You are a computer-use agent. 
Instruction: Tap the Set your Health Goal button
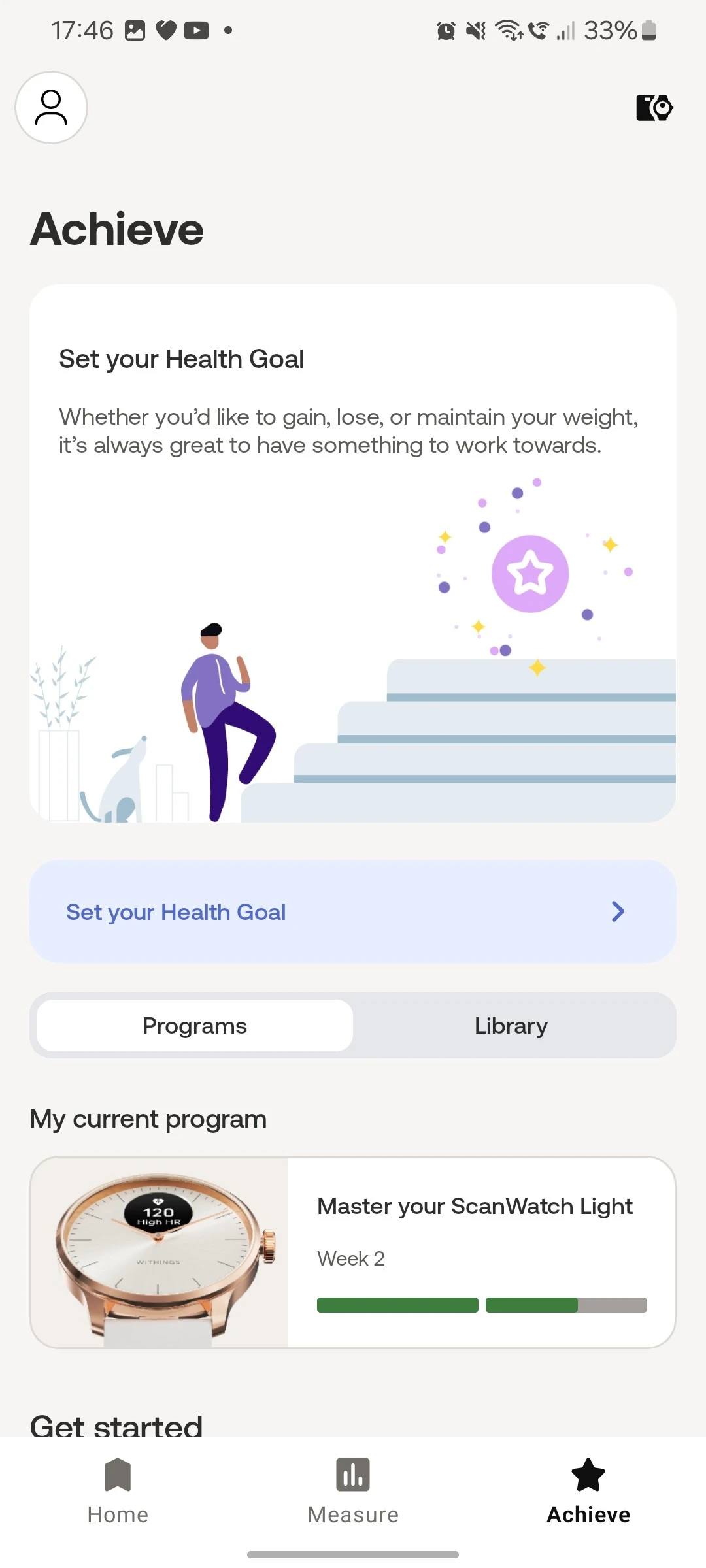(353, 911)
